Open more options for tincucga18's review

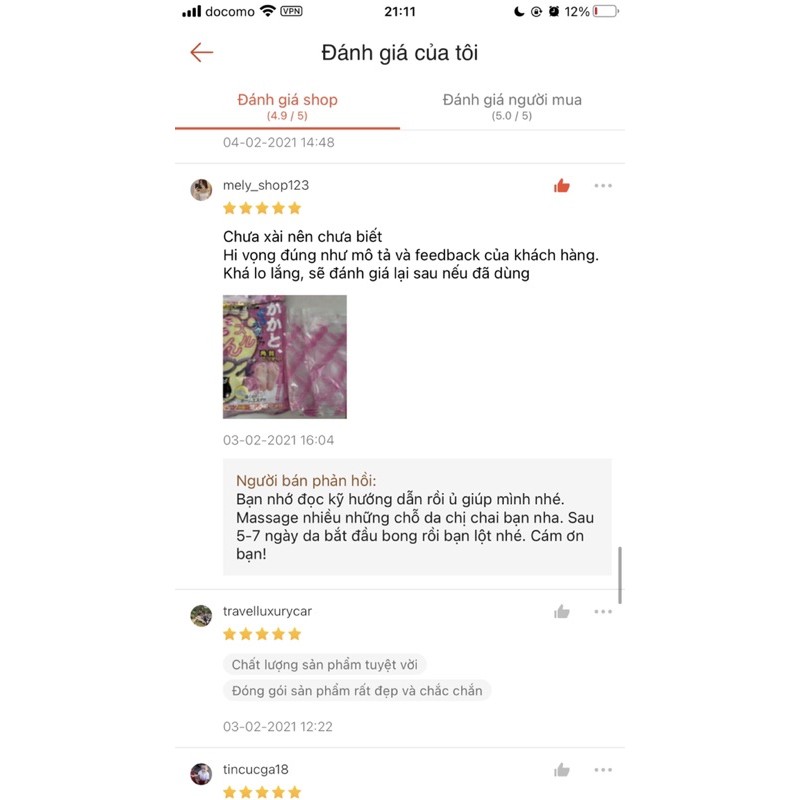click(603, 770)
